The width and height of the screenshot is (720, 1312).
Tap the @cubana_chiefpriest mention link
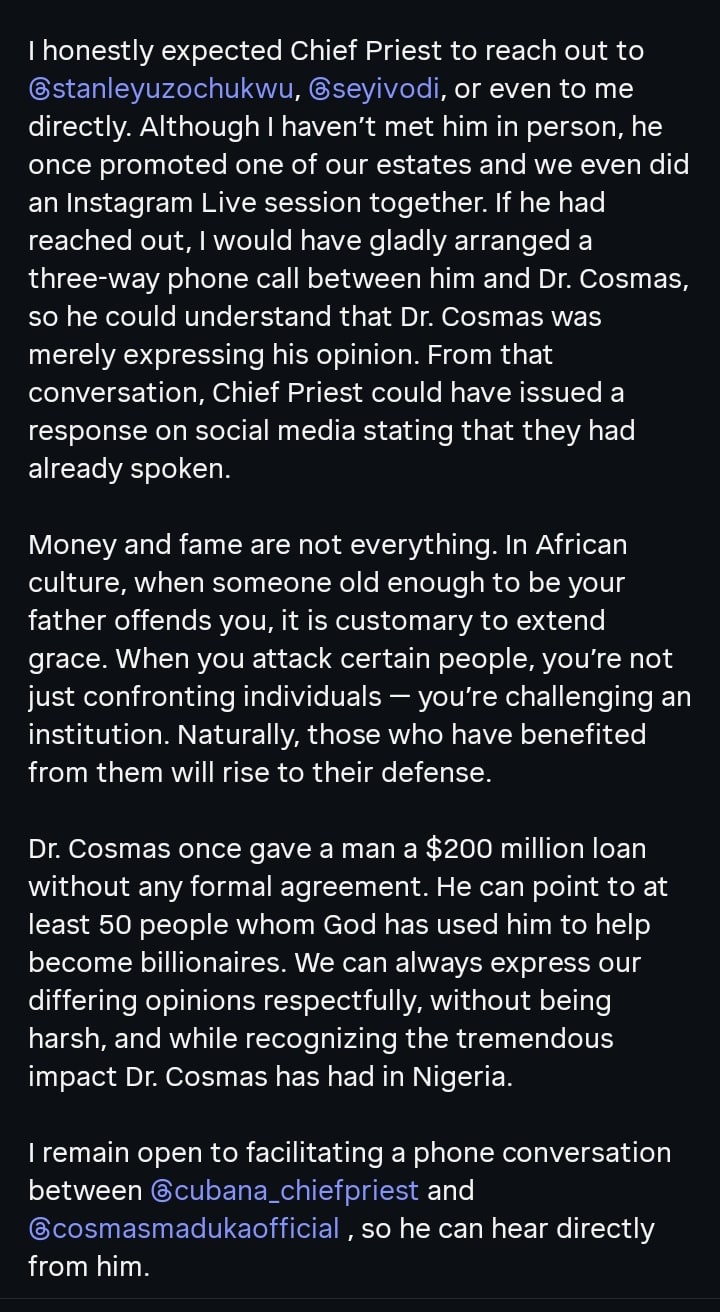point(284,1191)
